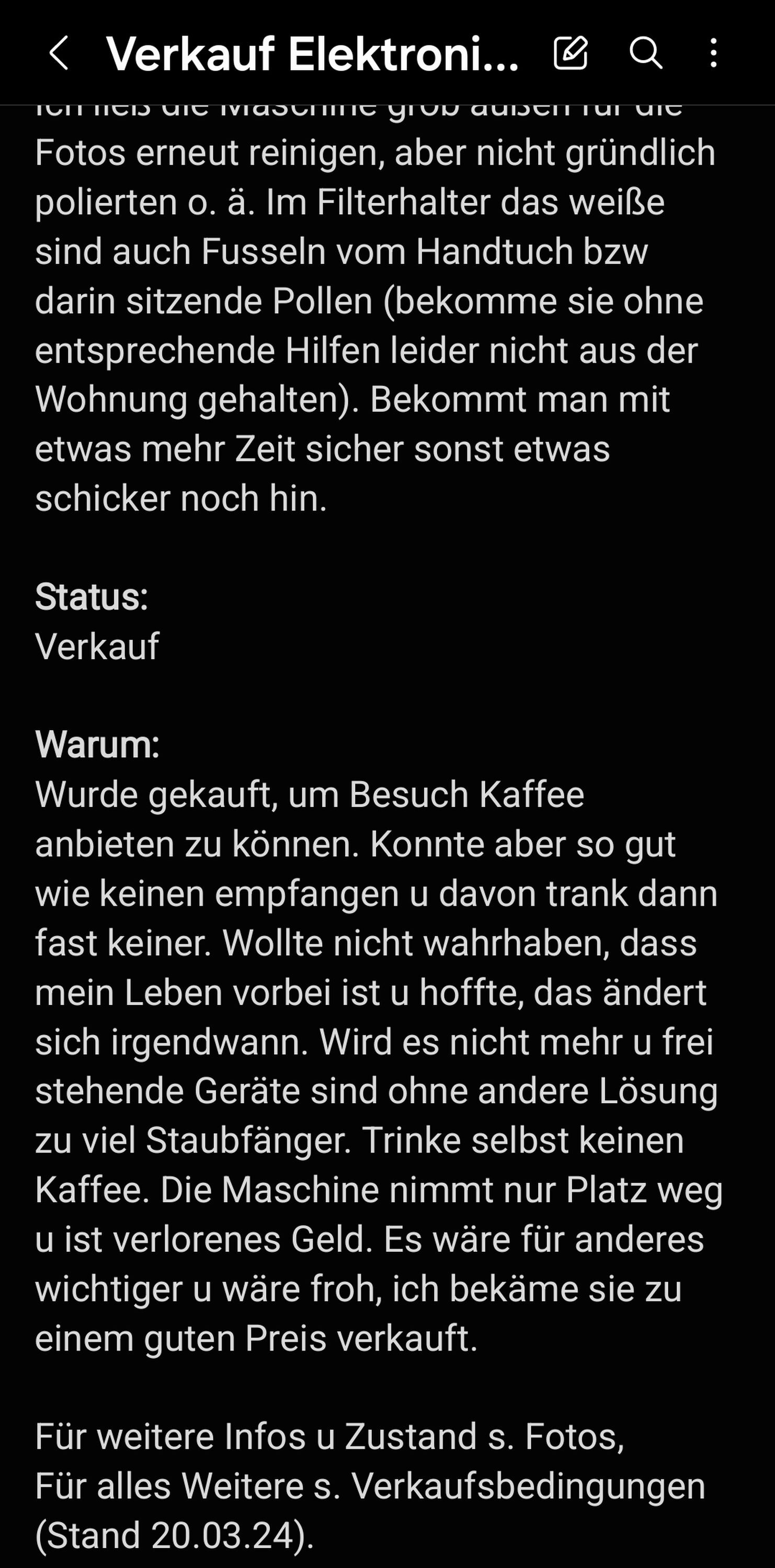Viewport: 775px width, 1568px height.
Task: Search within this note
Action: (x=645, y=53)
